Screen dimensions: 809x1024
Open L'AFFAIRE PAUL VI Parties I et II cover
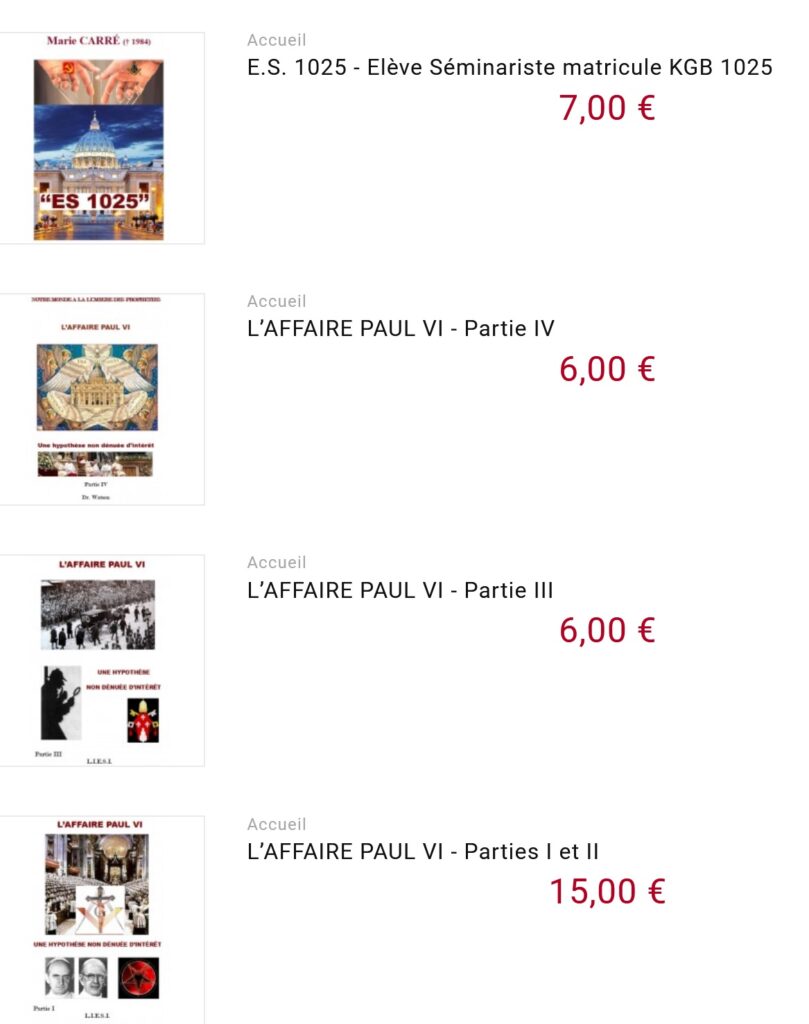[x=100, y=920]
